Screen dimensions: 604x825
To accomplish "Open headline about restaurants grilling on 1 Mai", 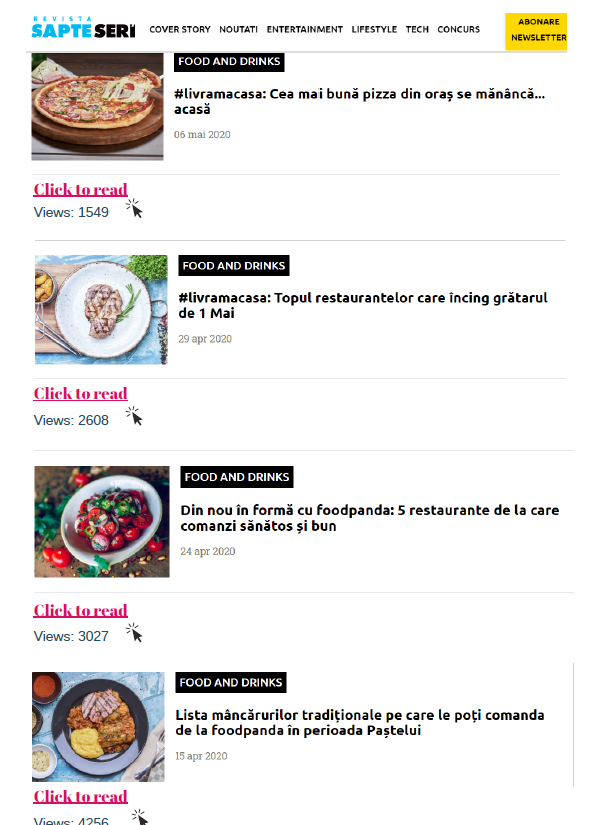I will tap(362, 305).
